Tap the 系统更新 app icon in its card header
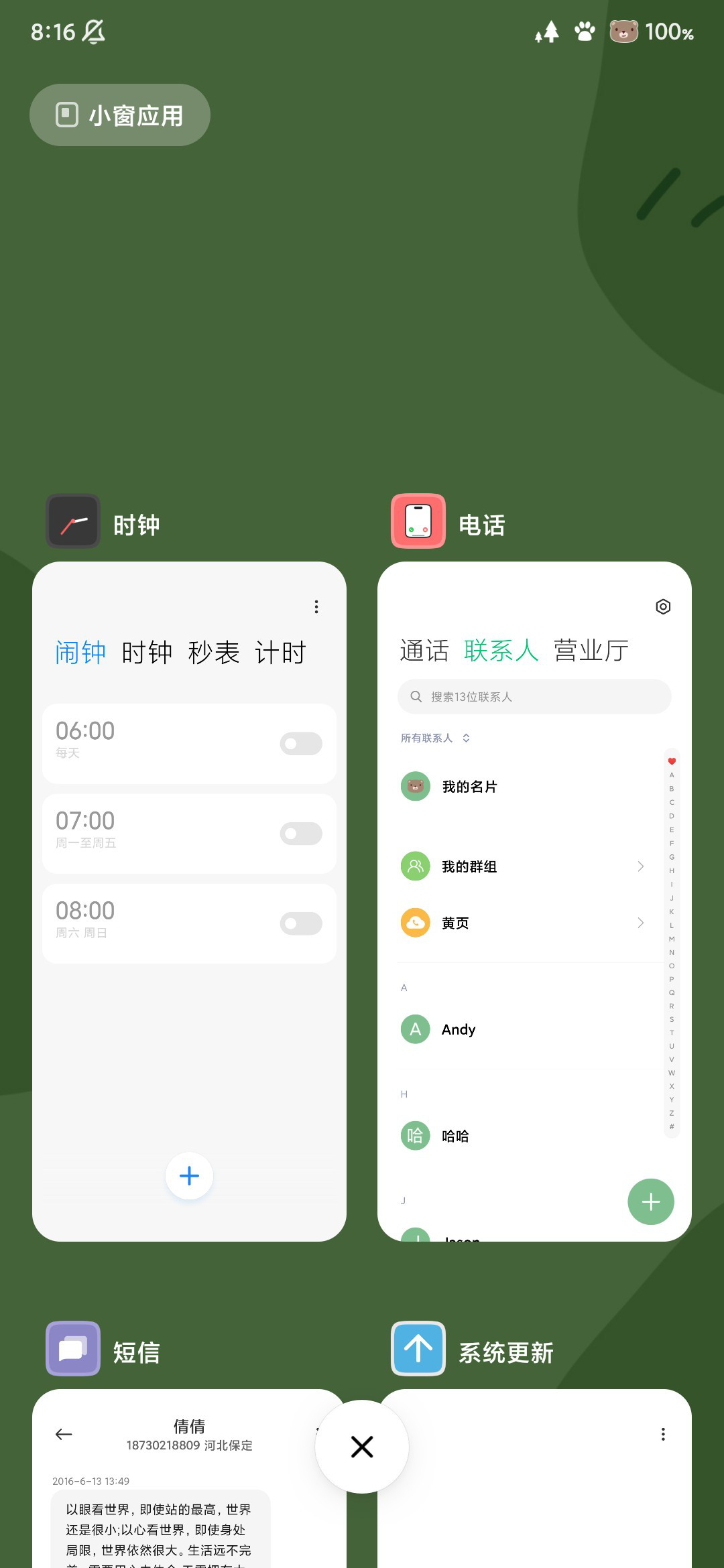 pyautogui.click(x=418, y=1349)
